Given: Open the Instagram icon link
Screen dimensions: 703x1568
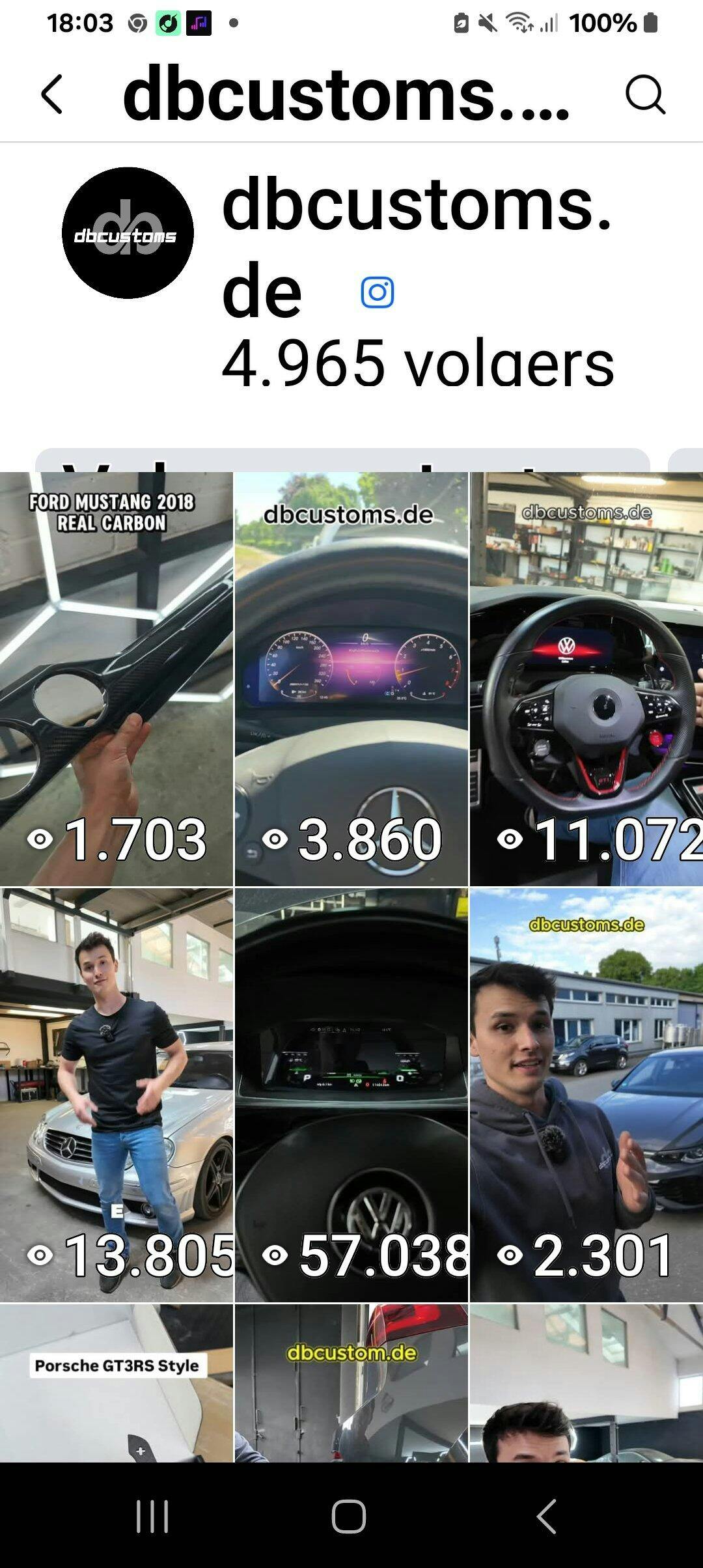Looking at the screenshot, I should tap(378, 292).
